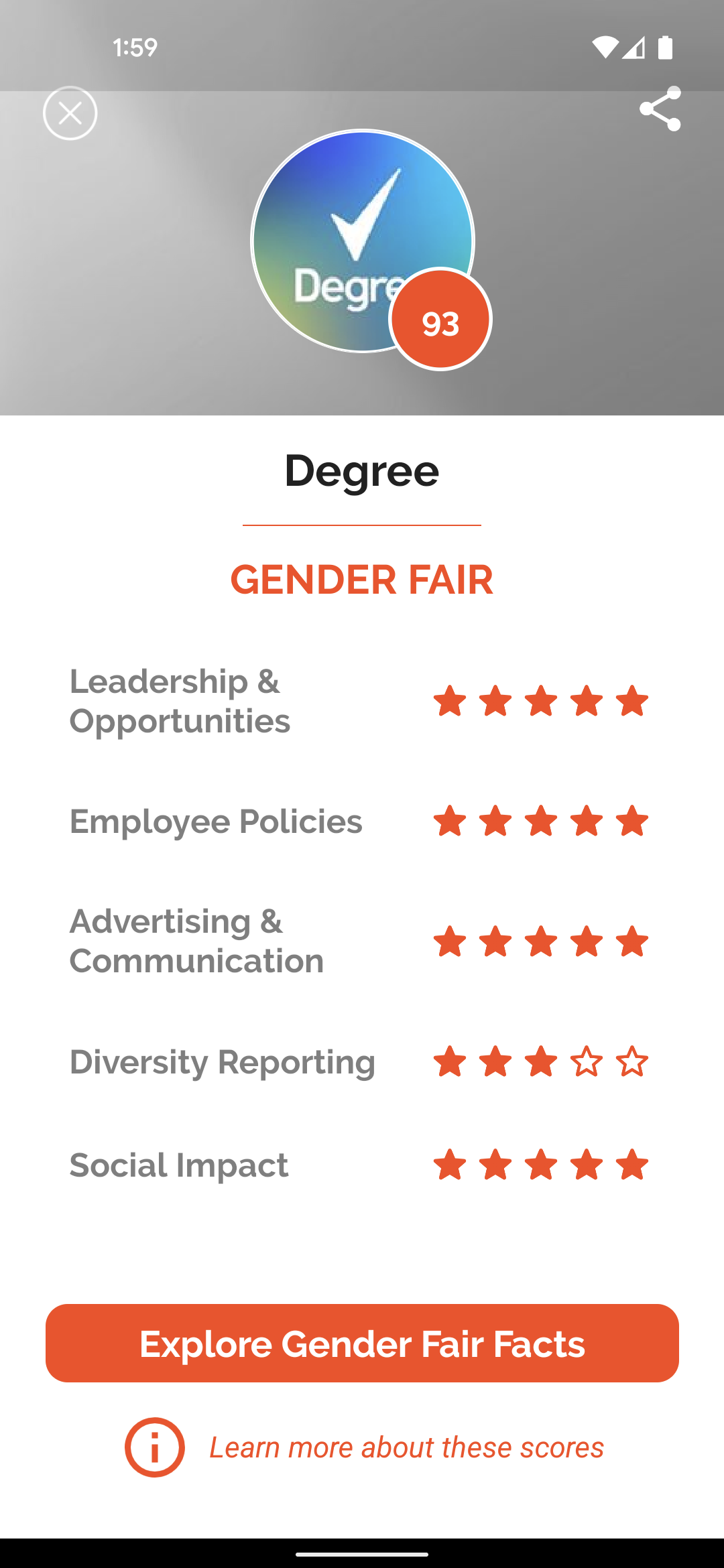Screen dimensions: 724x1568
Task: Open Learn more about these scores
Action: coord(406,1447)
